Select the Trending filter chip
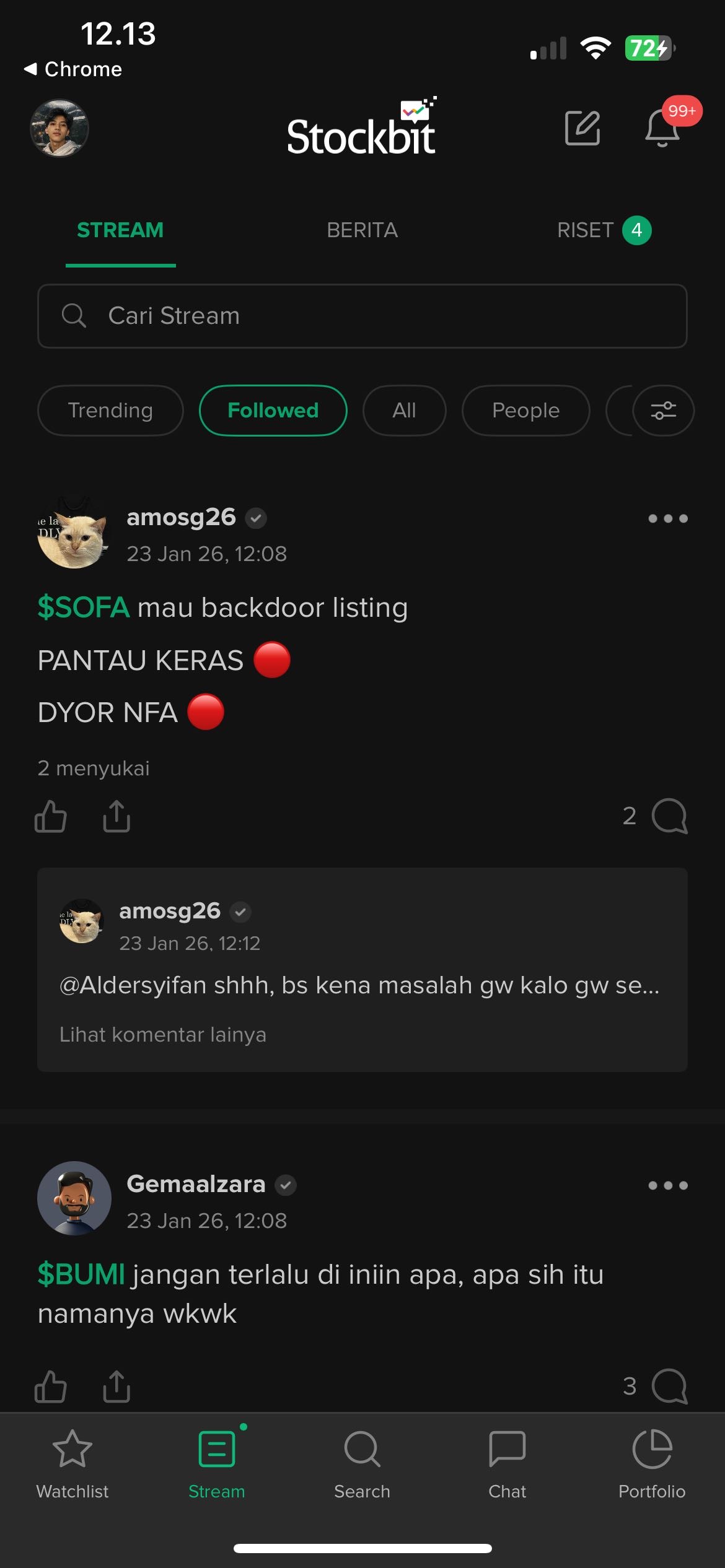Image resolution: width=725 pixels, height=1568 pixels. coord(110,411)
